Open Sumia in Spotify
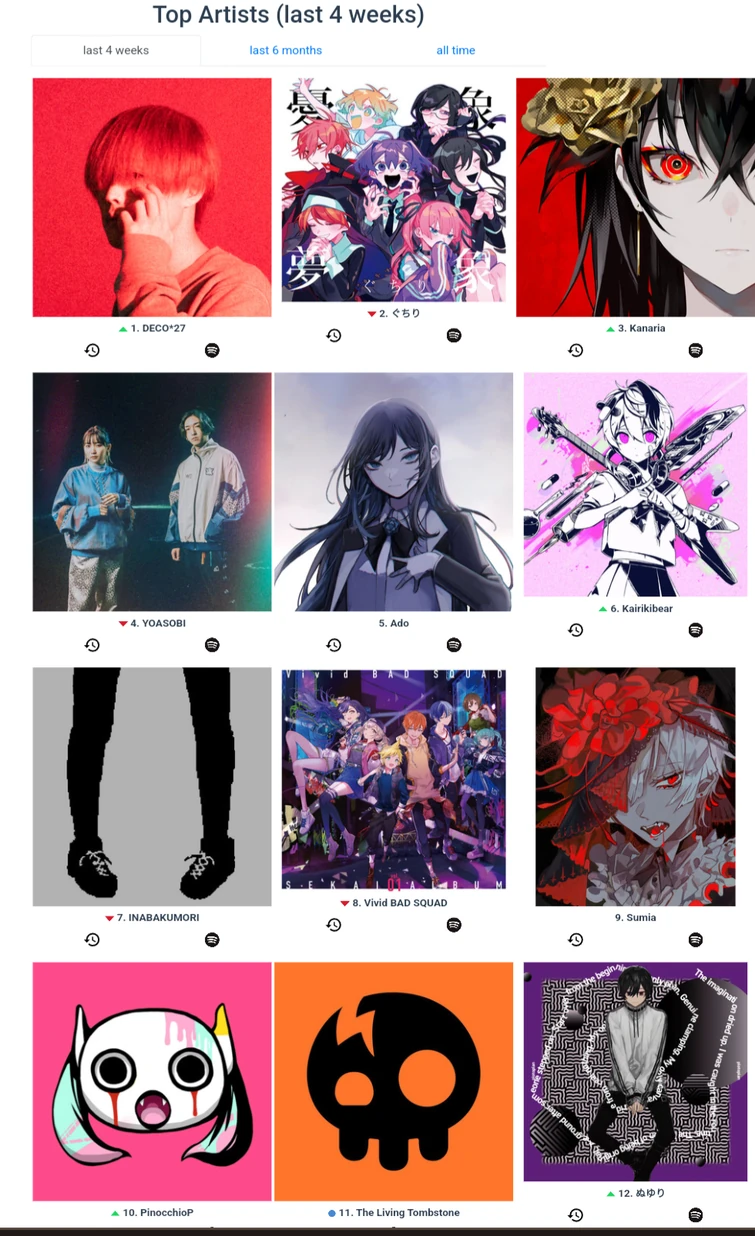The height and width of the screenshot is (1236, 755). pos(696,940)
